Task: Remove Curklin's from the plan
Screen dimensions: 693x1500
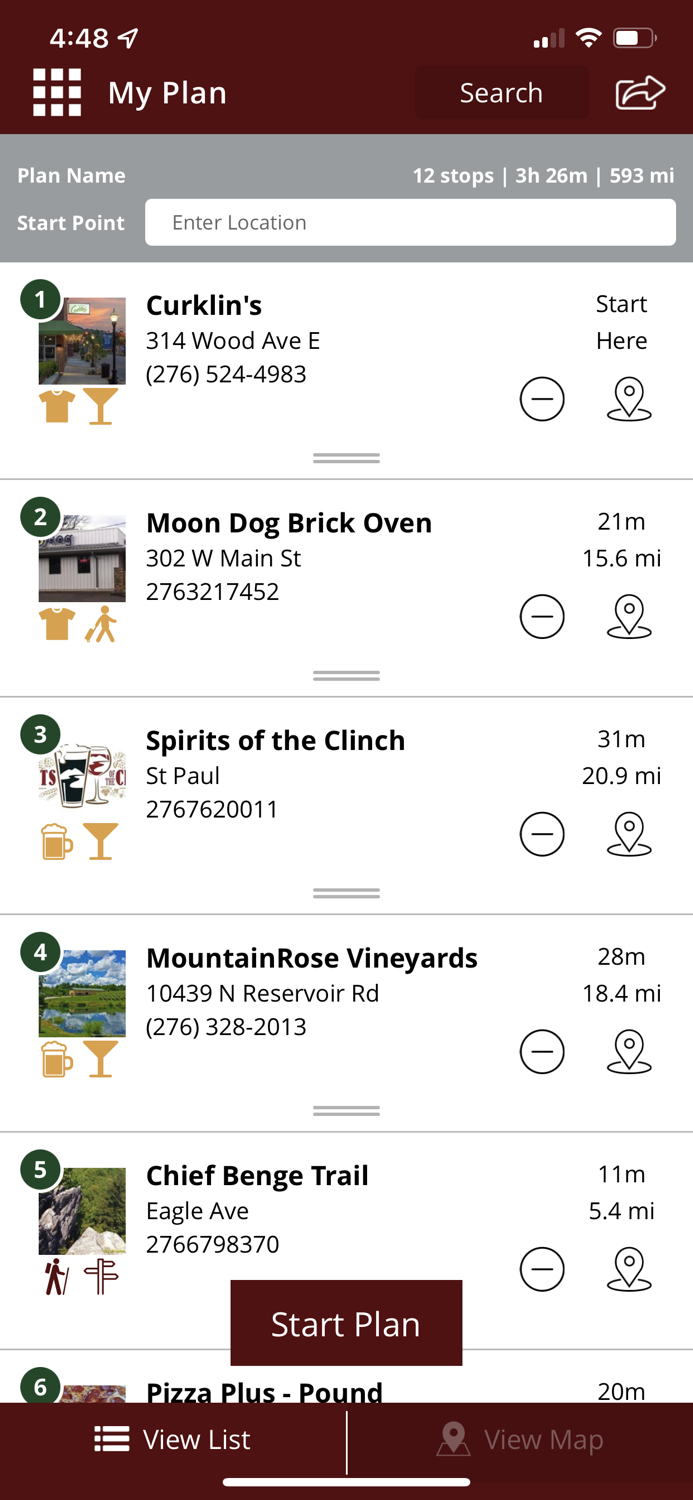Action: click(x=542, y=400)
